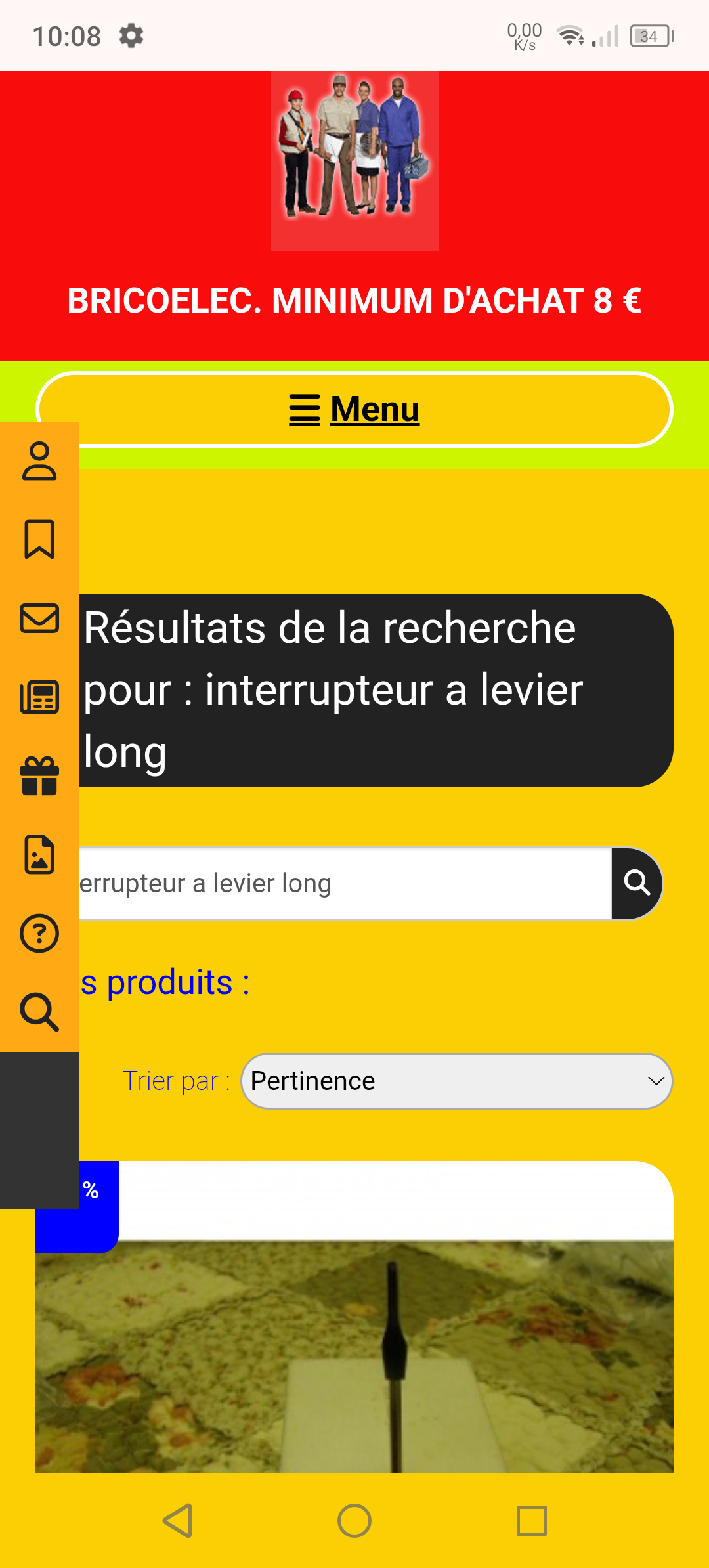The height and width of the screenshot is (1568, 709).
Task: Open the envelope contact icon
Action: click(39, 618)
